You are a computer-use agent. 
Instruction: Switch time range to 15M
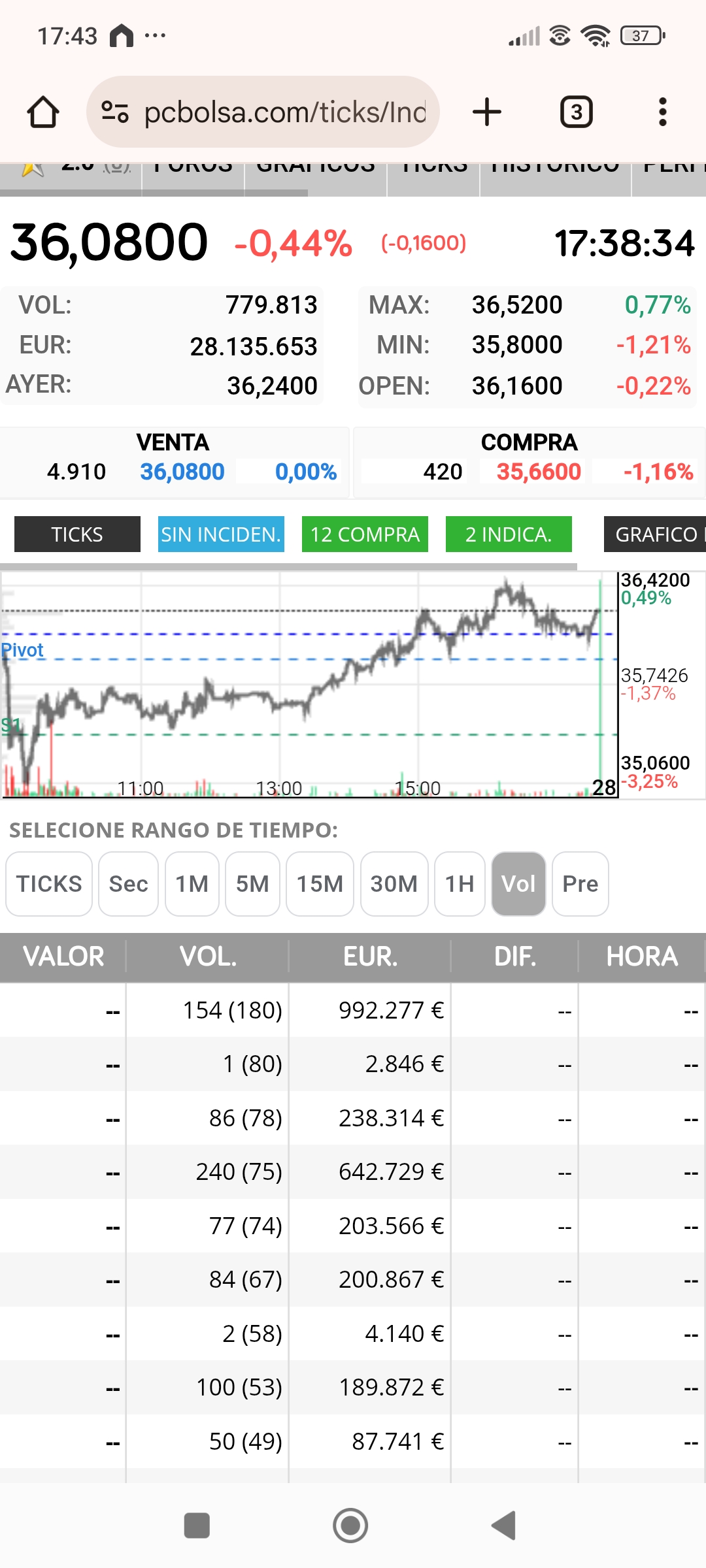click(x=320, y=884)
